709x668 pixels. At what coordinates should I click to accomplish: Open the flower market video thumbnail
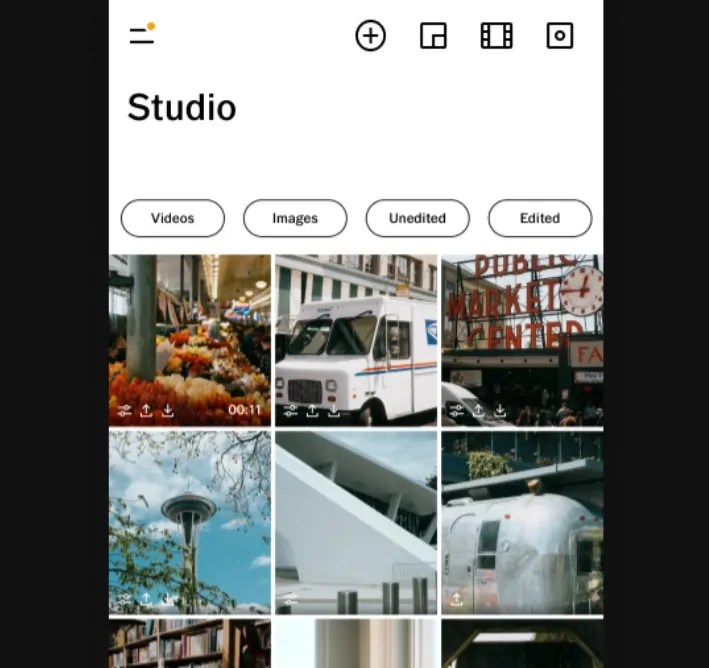(x=189, y=330)
